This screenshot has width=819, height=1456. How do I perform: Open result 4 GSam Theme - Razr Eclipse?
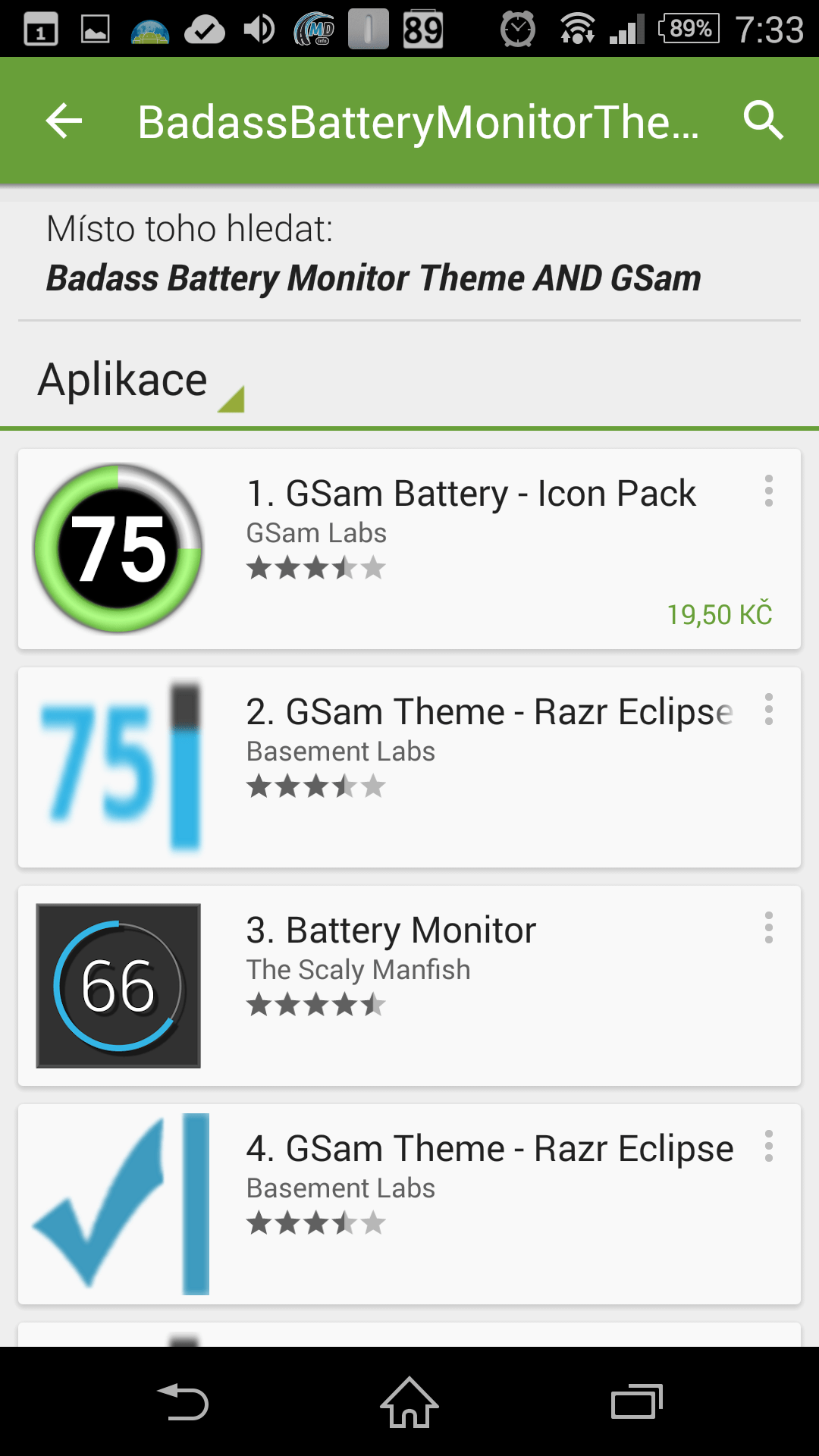point(409,1204)
